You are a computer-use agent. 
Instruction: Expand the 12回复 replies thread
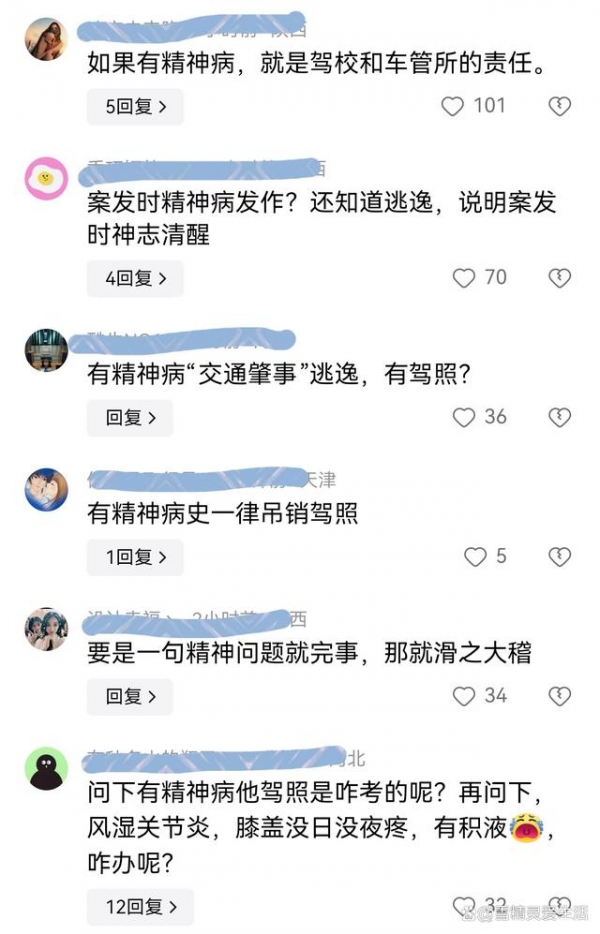138,907
